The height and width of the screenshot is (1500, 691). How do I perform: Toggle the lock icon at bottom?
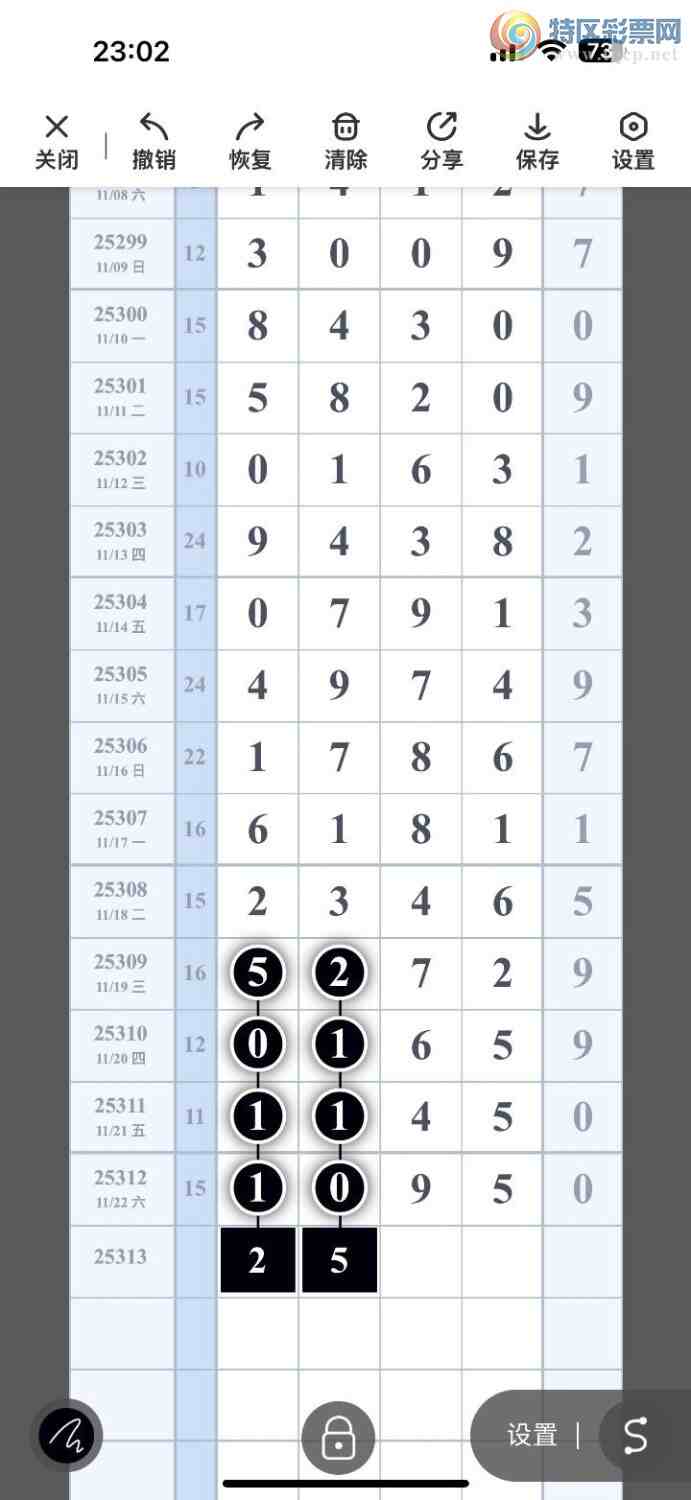pyautogui.click(x=338, y=1439)
